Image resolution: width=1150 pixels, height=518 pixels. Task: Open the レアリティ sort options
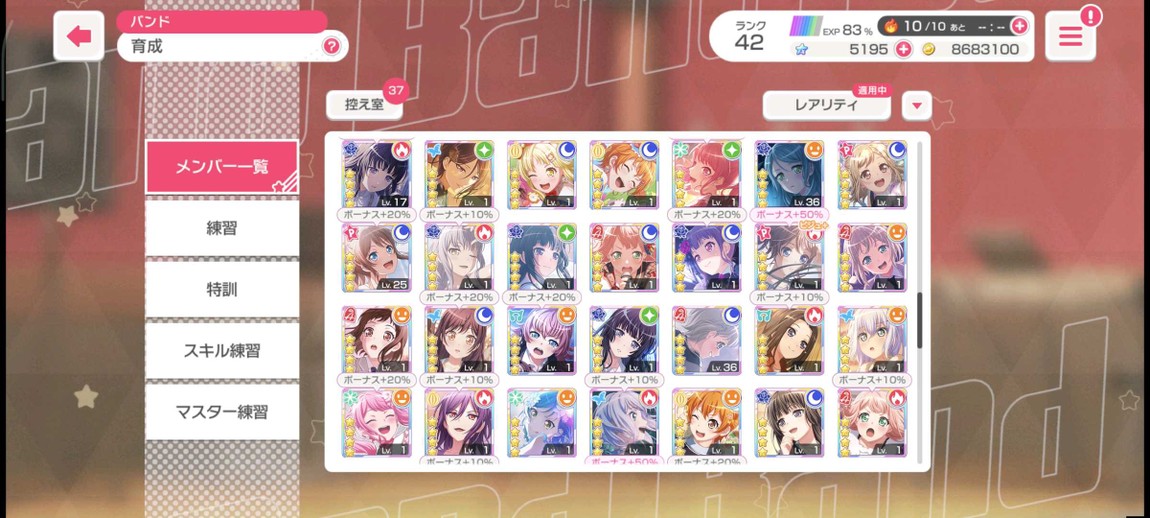826,105
